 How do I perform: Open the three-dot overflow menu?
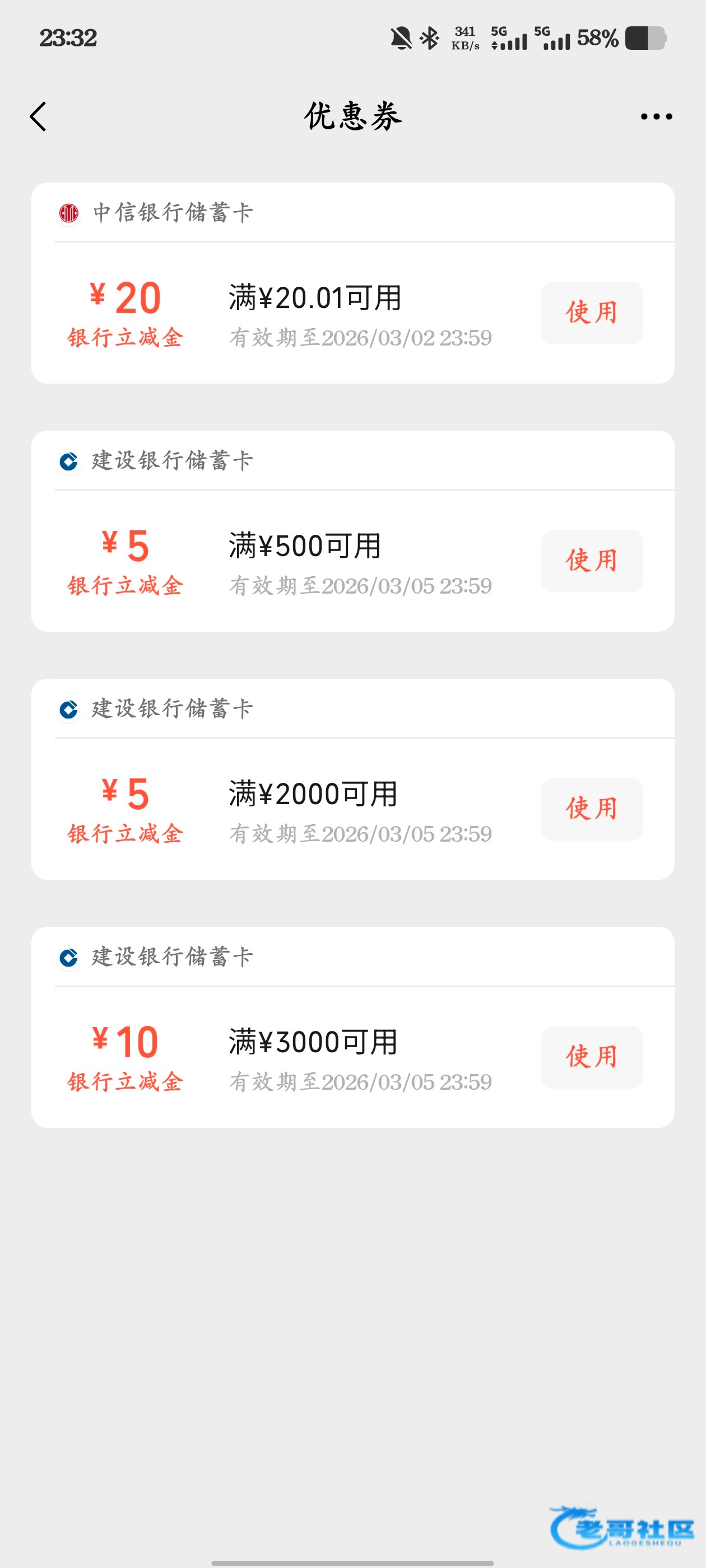656,116
